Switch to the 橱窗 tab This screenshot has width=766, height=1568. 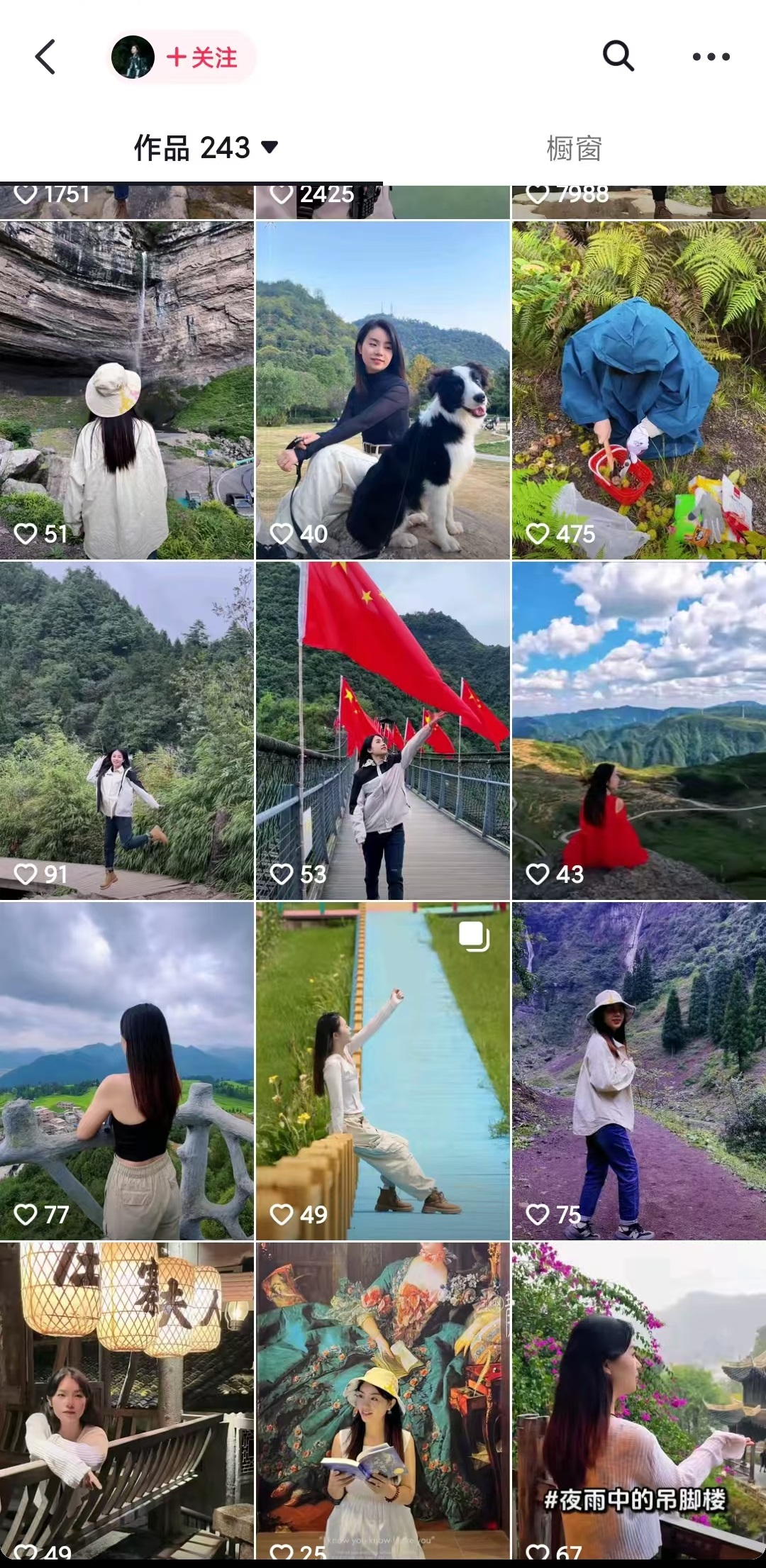[x=574, y=148]
